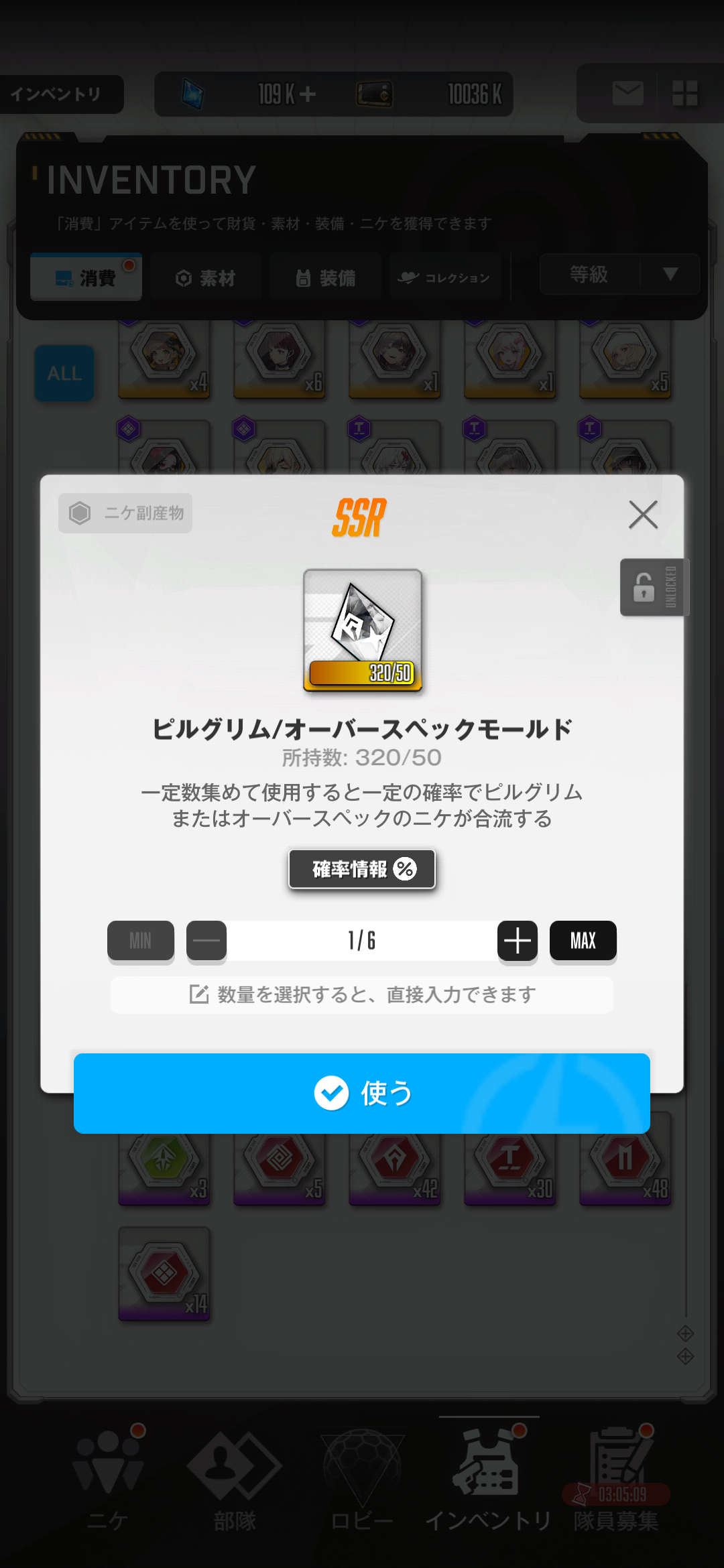Image resolution: width=724 pixels, height=1568 pixels.
Task: Confirm with the 使う button
Action: click(362, 1093)
